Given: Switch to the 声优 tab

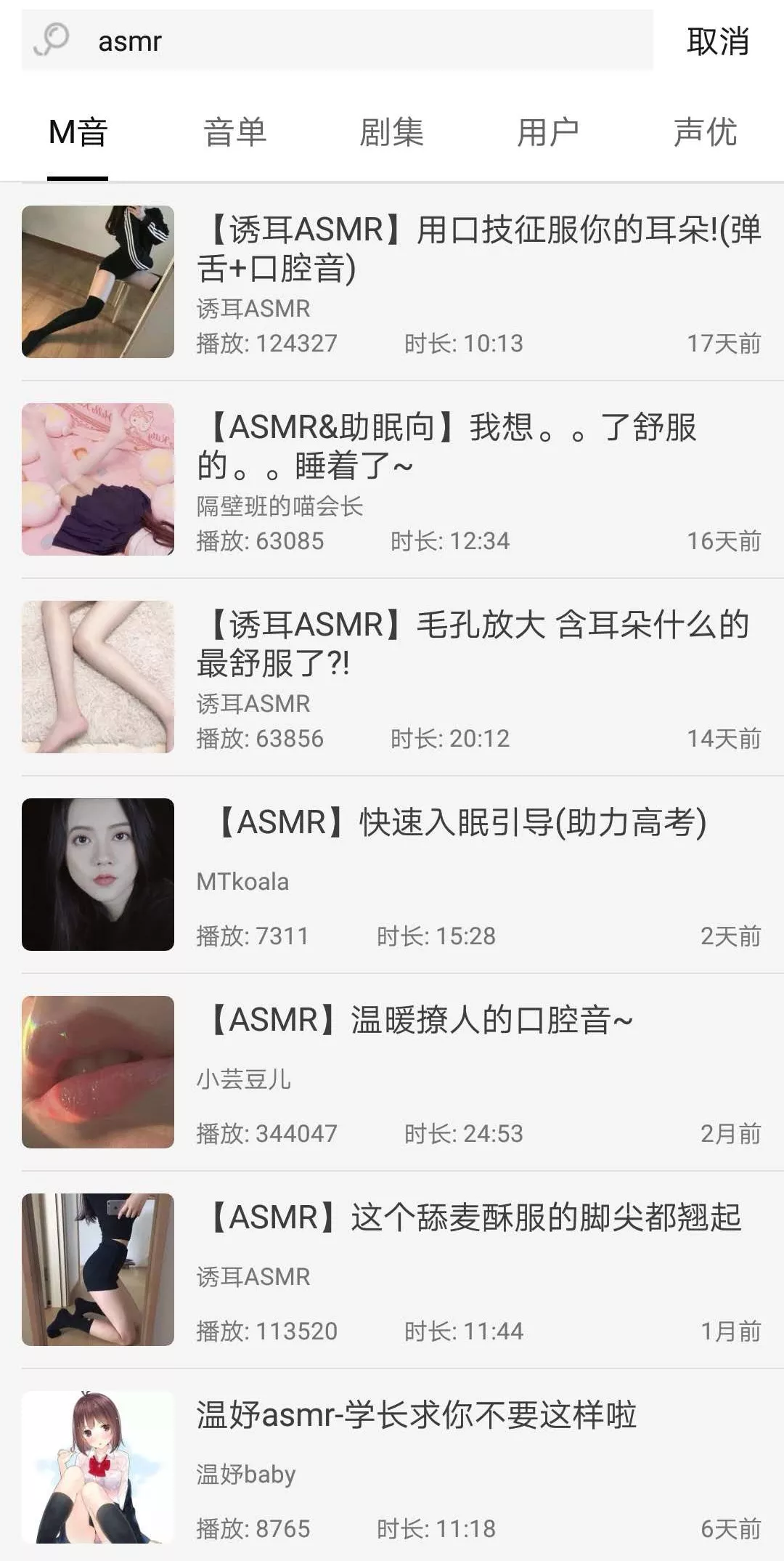Looking at the screenshot, I should tap(705, 133).
